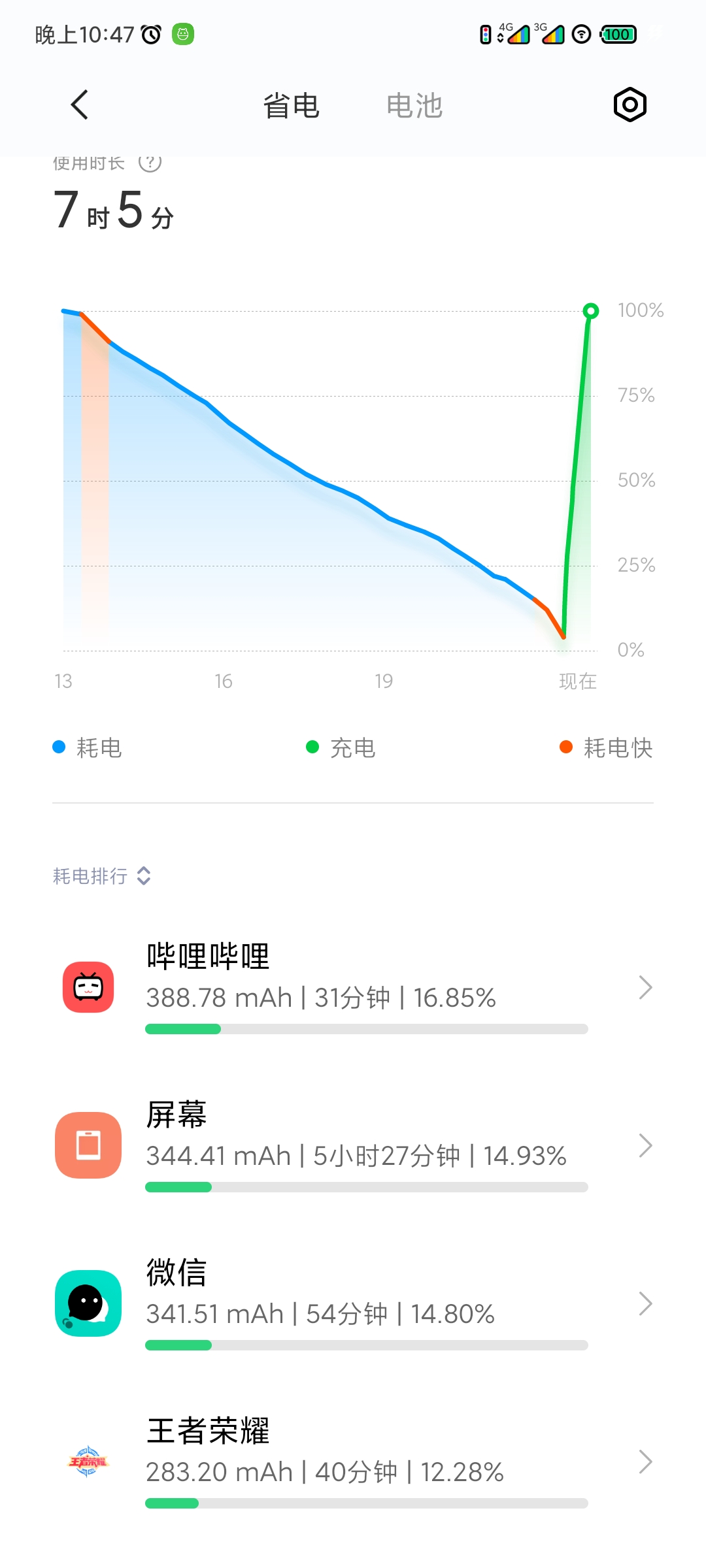This screenshot has width=706, height=1568.
Task: Go back using the top-left arrow
Action: (x=80, y=105)
